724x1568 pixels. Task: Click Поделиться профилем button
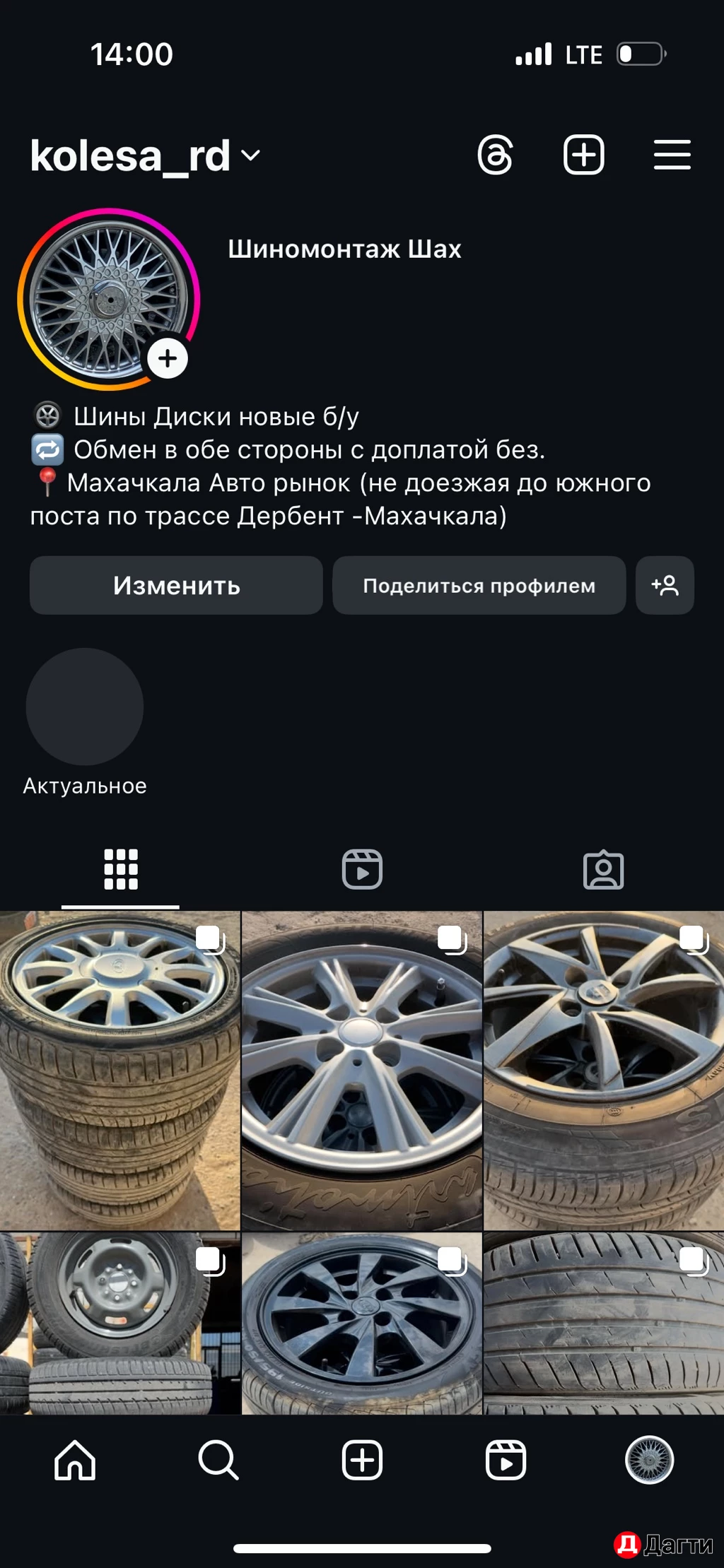[479, 585]
